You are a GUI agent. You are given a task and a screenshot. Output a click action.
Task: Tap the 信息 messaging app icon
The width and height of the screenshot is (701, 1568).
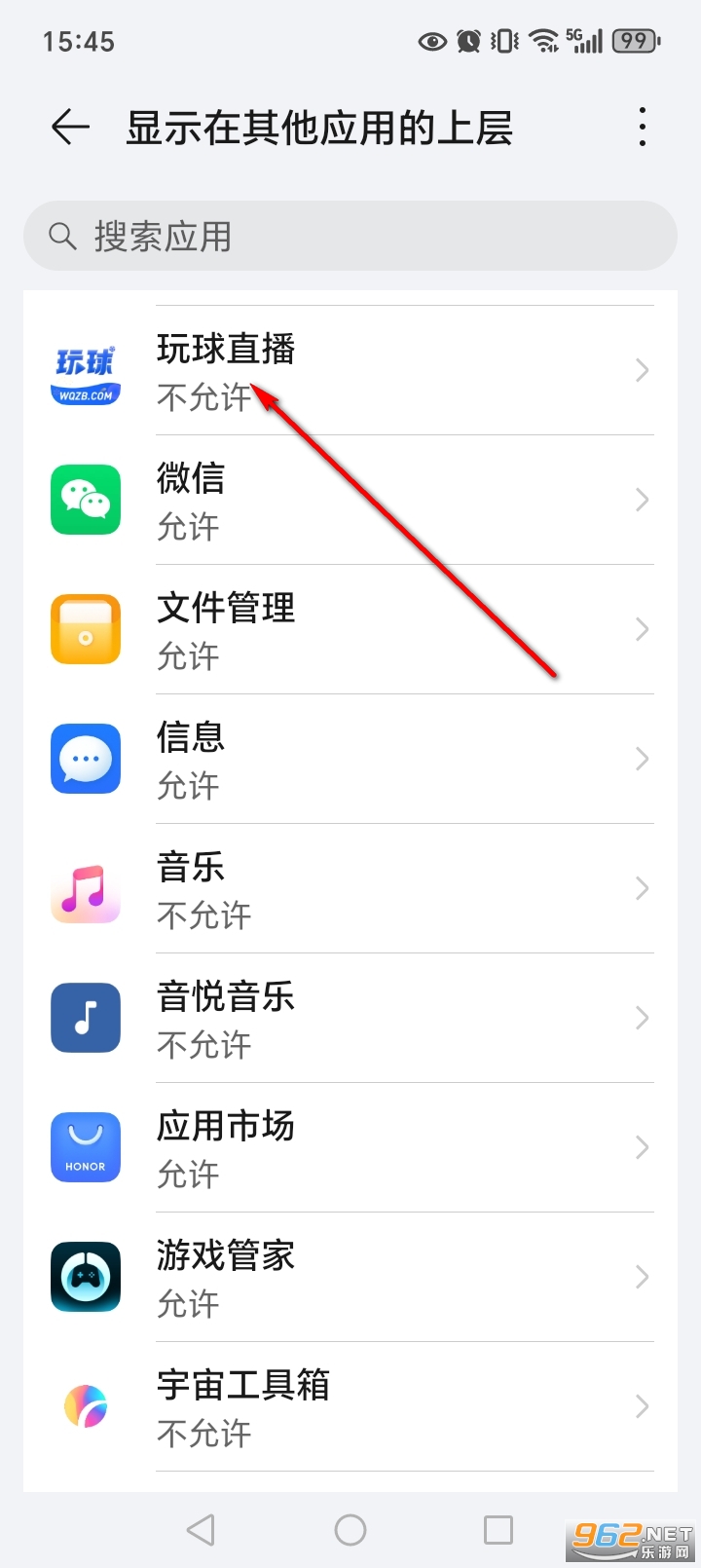85,759
